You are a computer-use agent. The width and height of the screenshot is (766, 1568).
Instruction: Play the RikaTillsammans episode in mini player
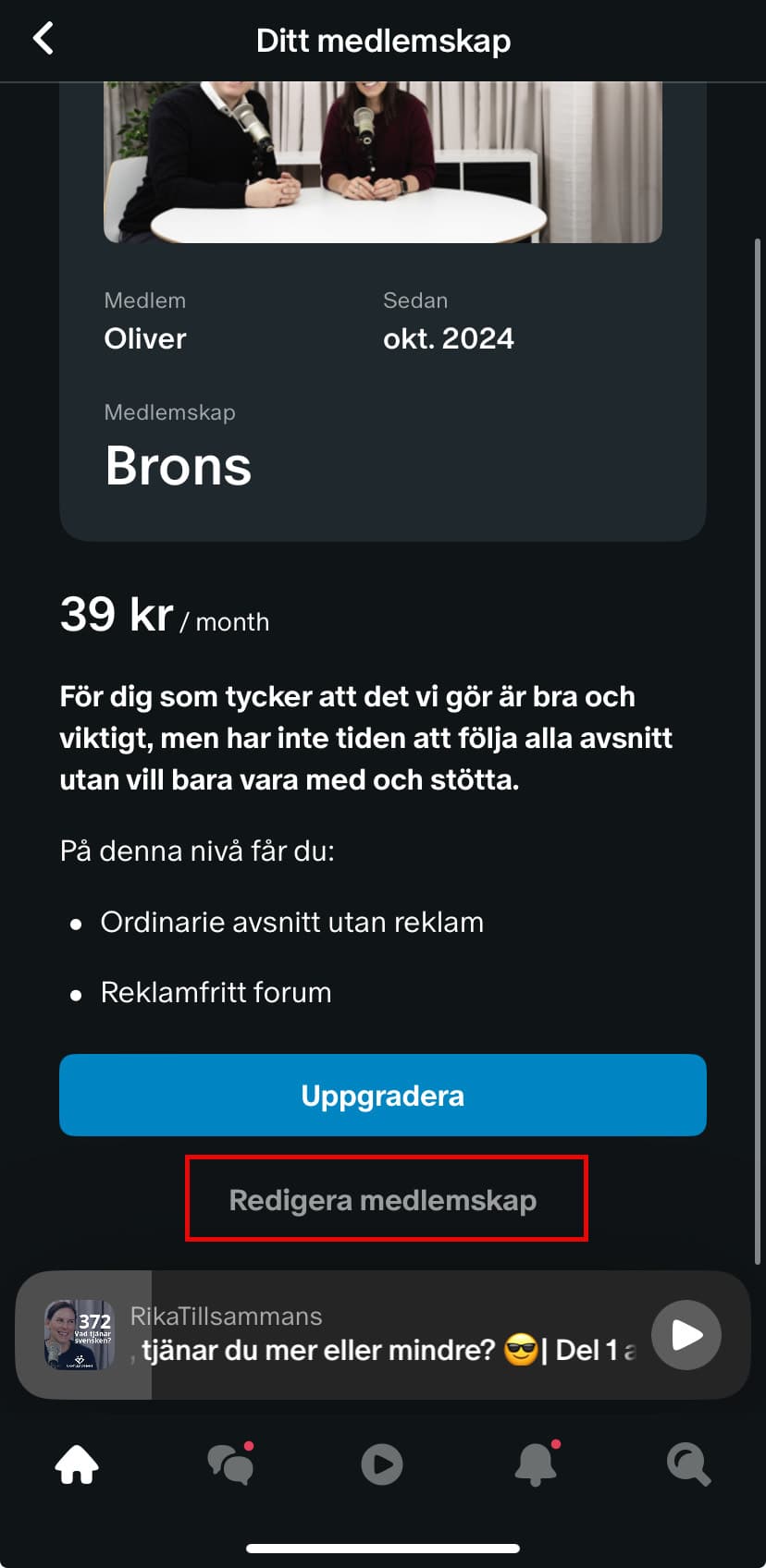686,1335
